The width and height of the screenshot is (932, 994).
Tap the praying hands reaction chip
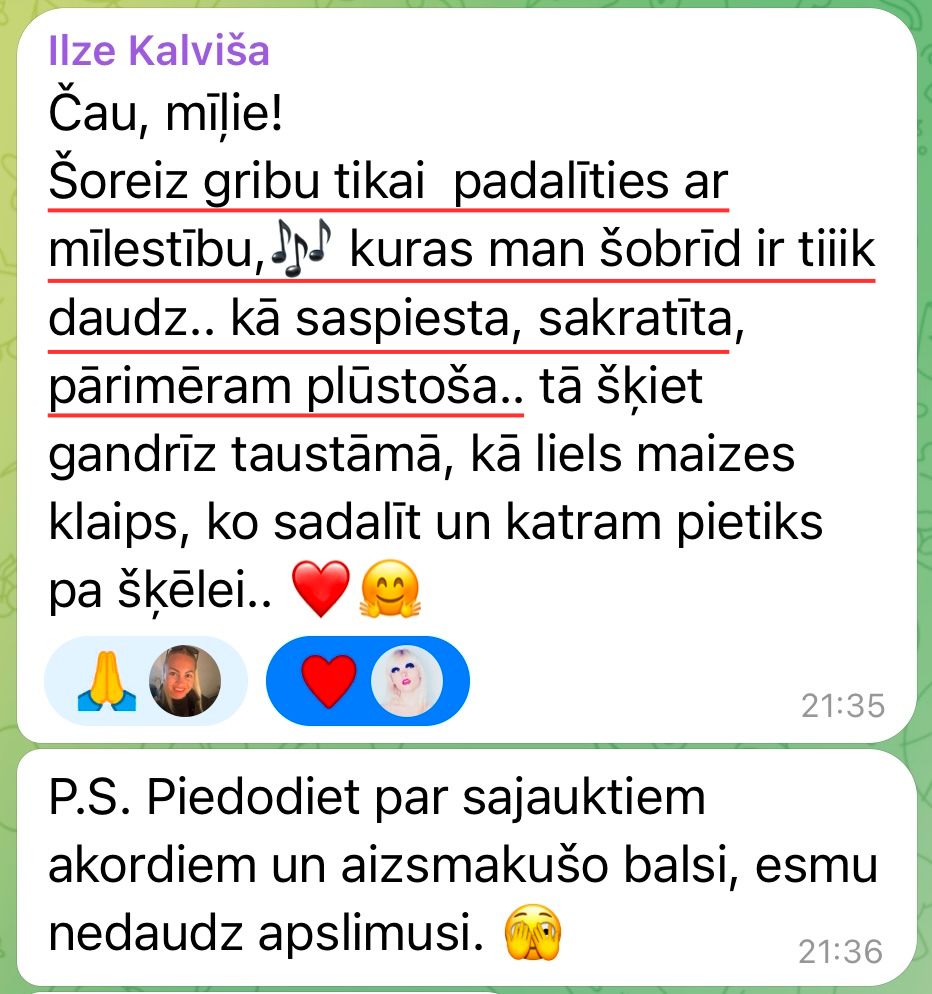tap(145, 682)
